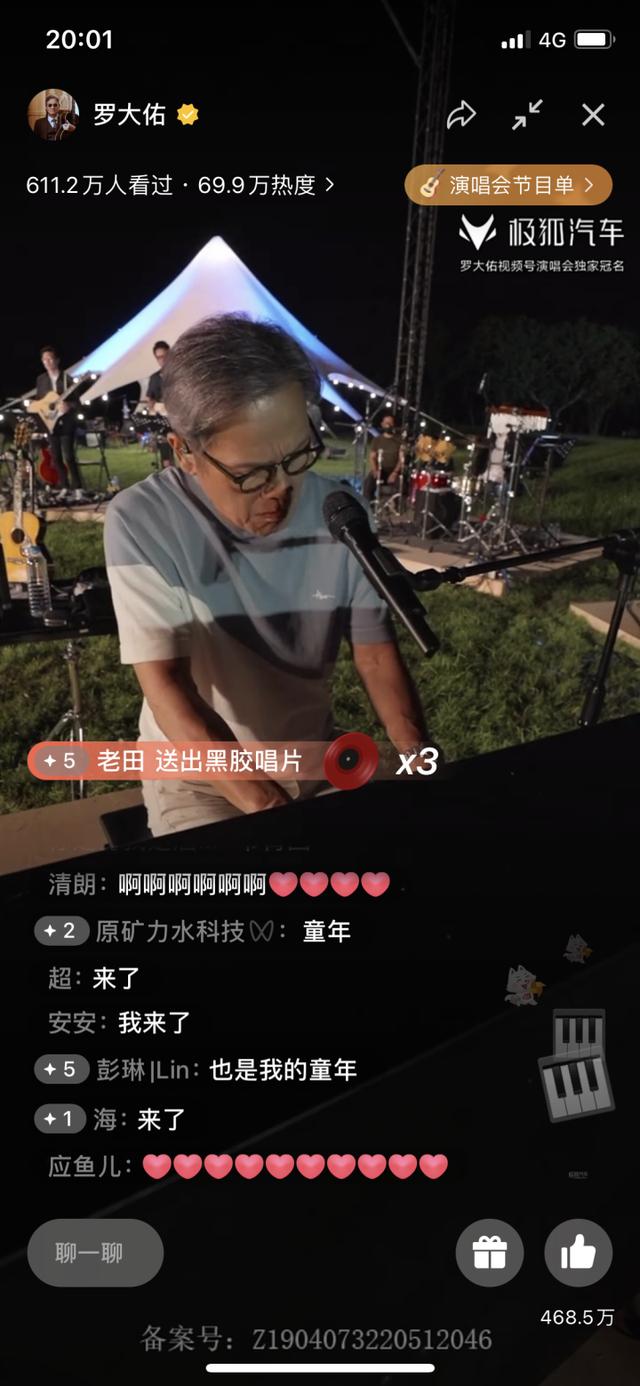Open the piano keys sticker
The image size is (640, 1386).
(577, 1065)
